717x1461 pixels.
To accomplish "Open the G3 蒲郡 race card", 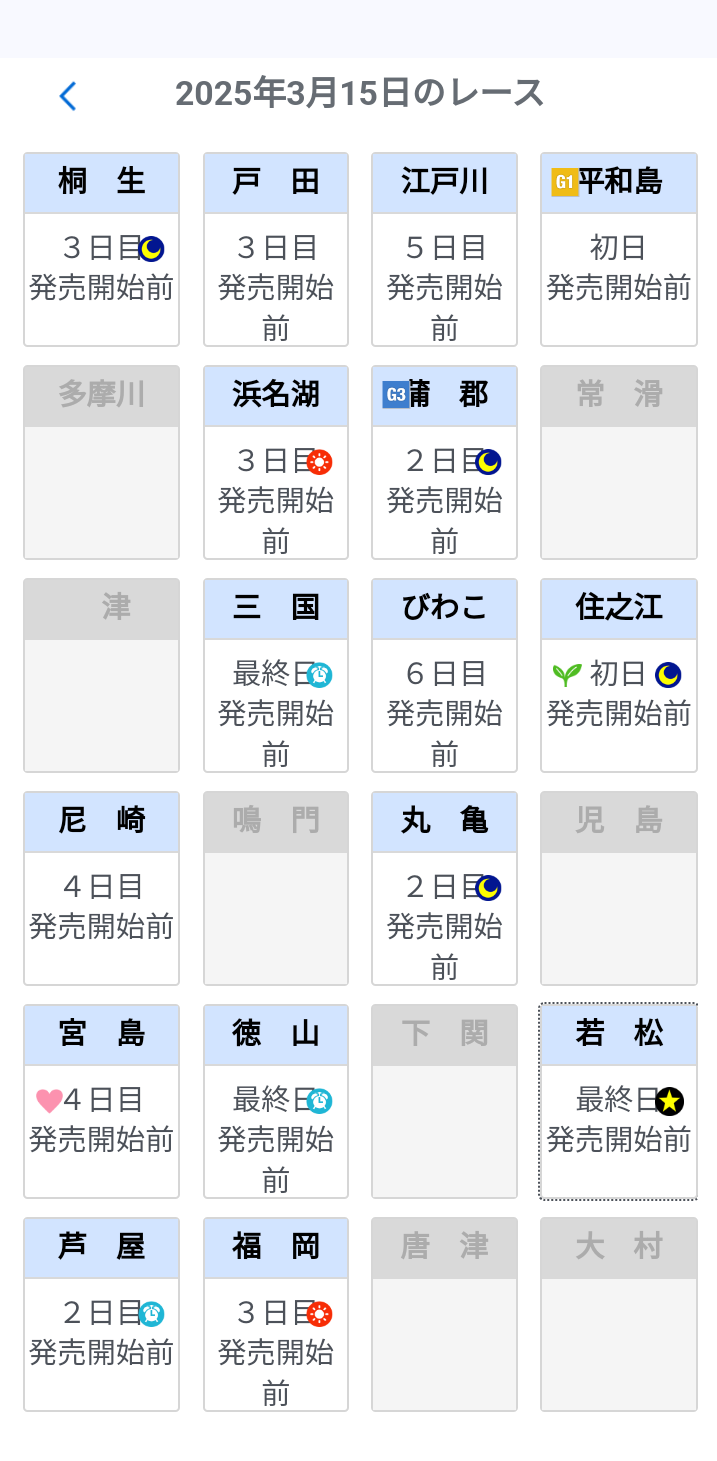I will tap(444, 463).
